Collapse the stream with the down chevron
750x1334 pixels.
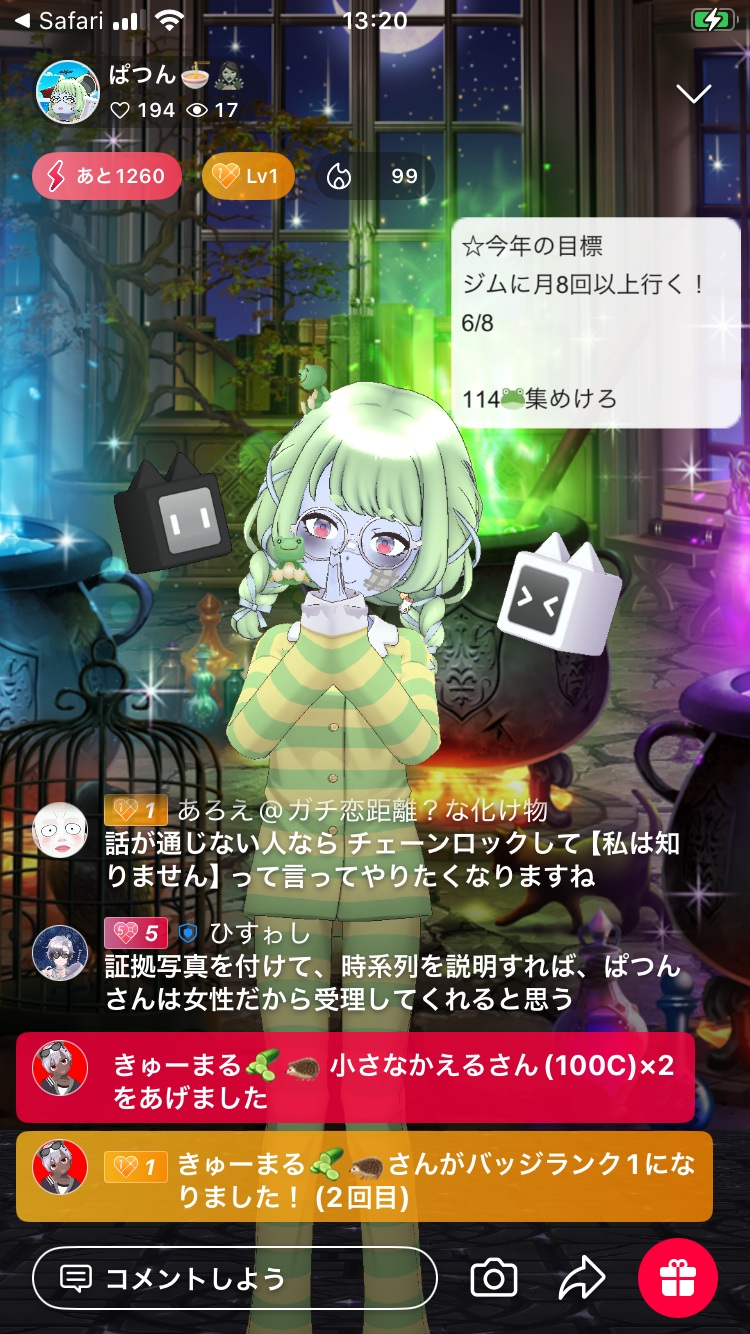(693, 94)
